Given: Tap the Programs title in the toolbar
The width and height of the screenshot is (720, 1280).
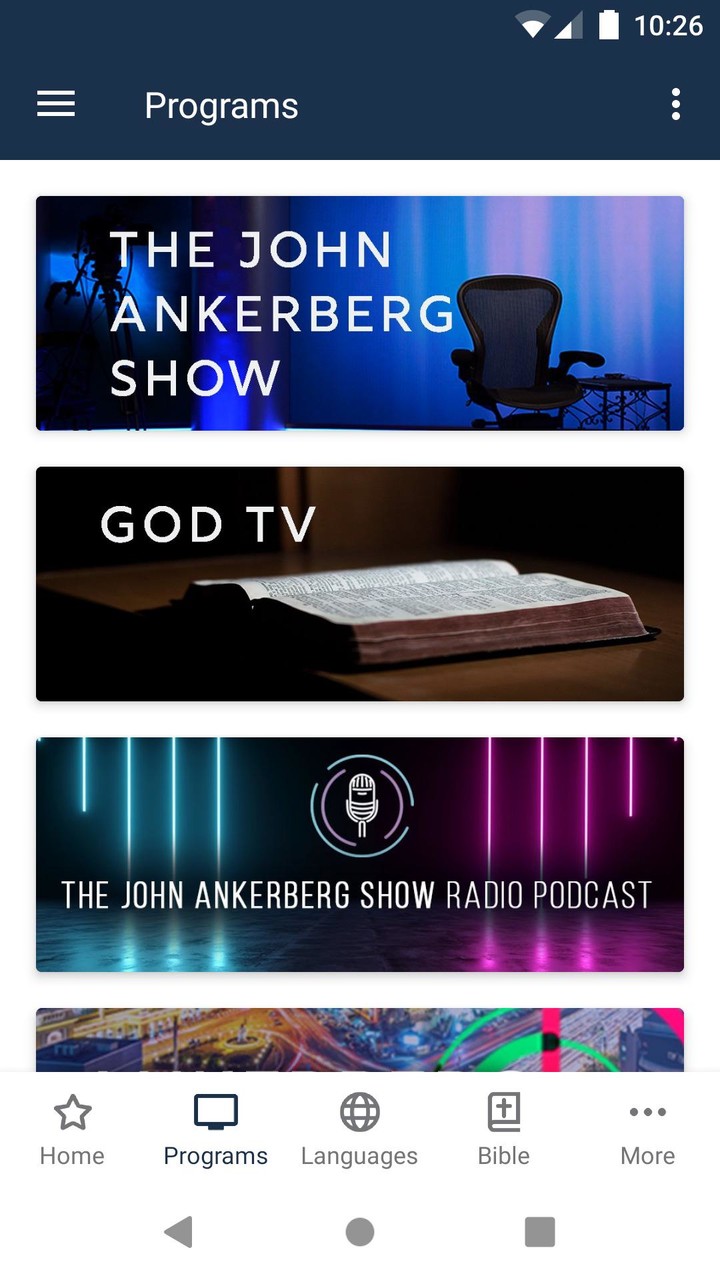Looking at the screenshot, I should tap(221, 104).
